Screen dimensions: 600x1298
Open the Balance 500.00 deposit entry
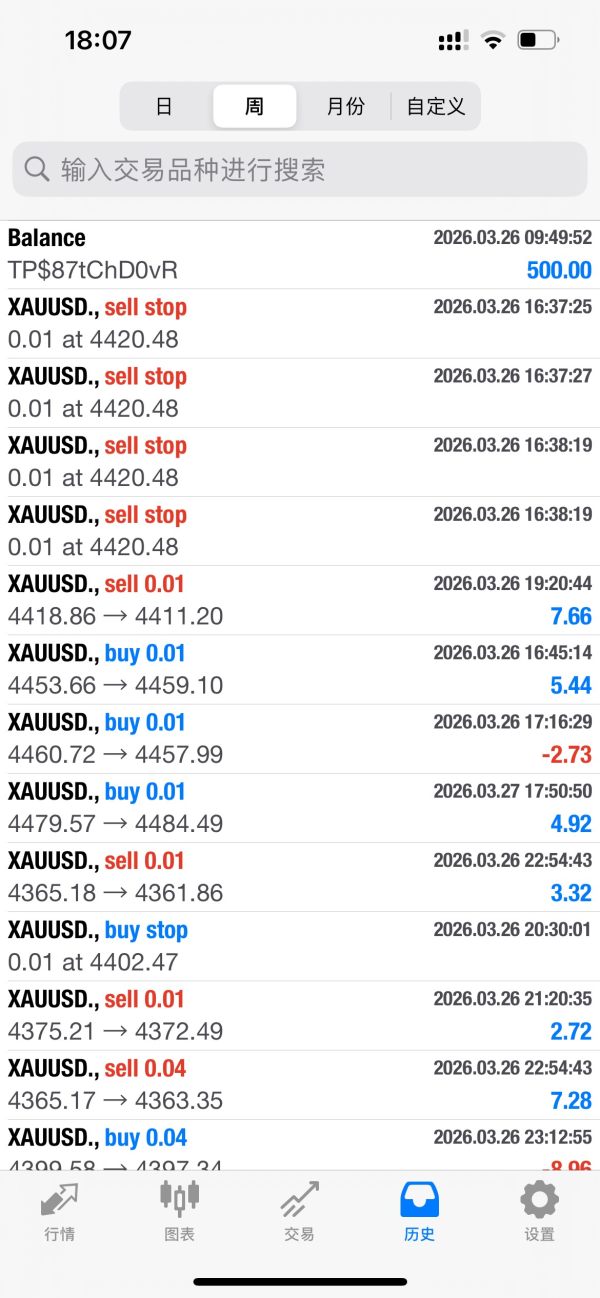(x=300, y=254)
